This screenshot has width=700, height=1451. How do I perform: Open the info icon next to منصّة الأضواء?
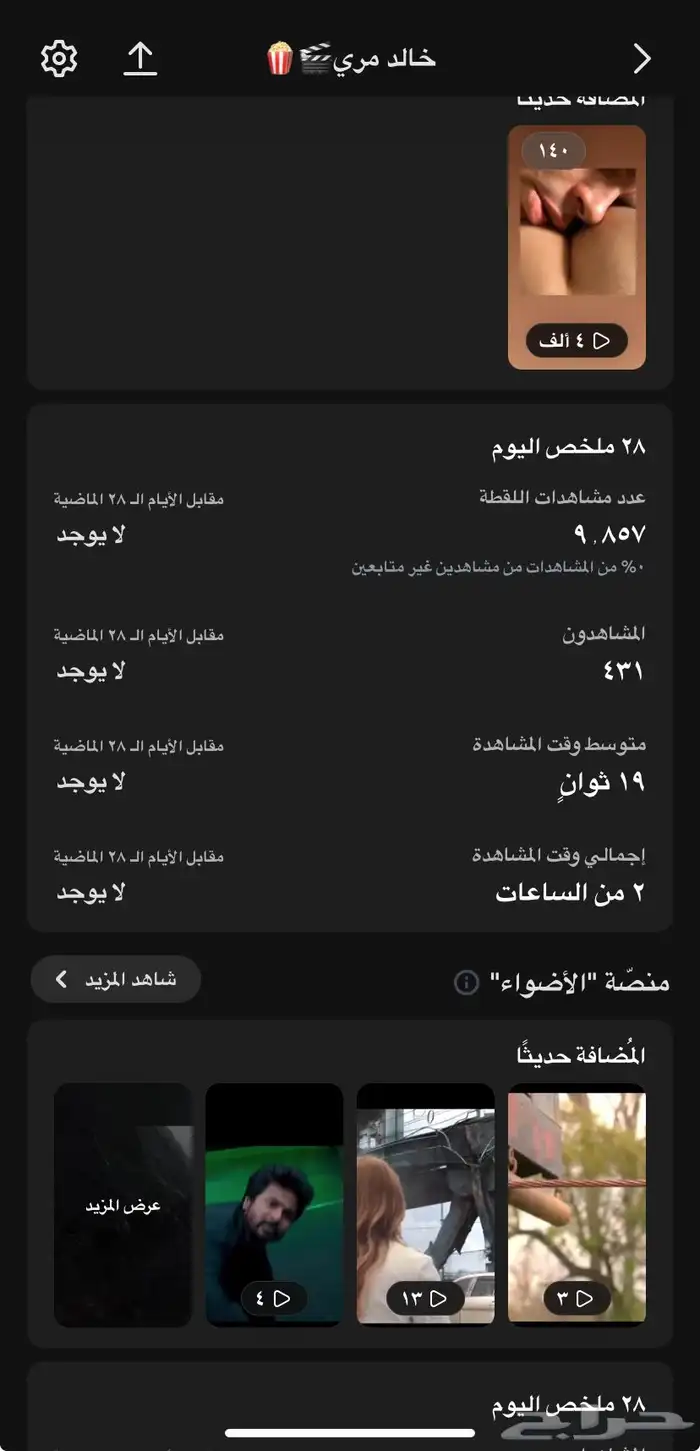click(466, 983)
